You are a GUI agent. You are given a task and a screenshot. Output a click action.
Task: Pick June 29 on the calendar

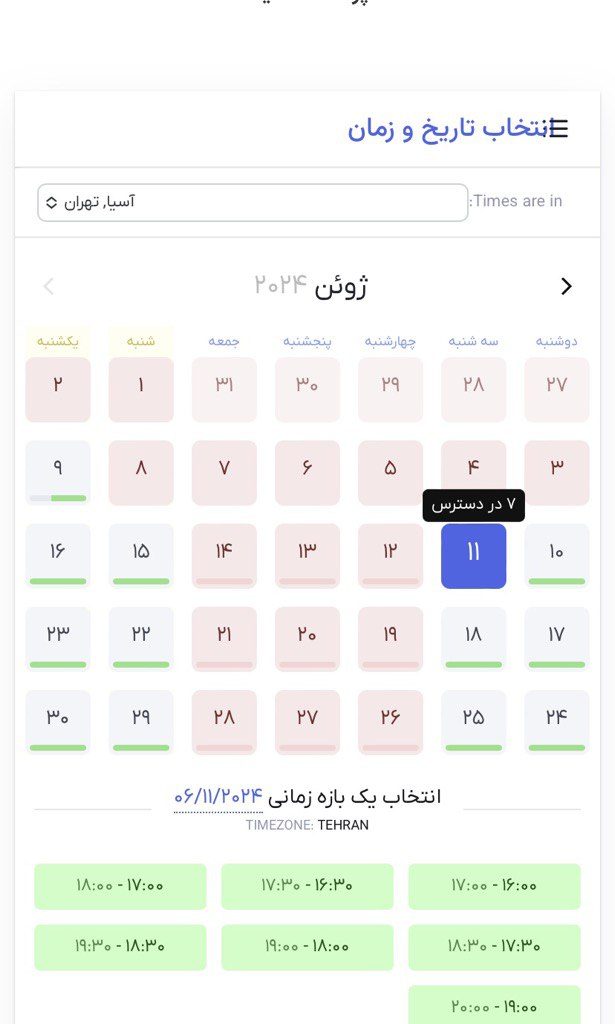[141, 721]
